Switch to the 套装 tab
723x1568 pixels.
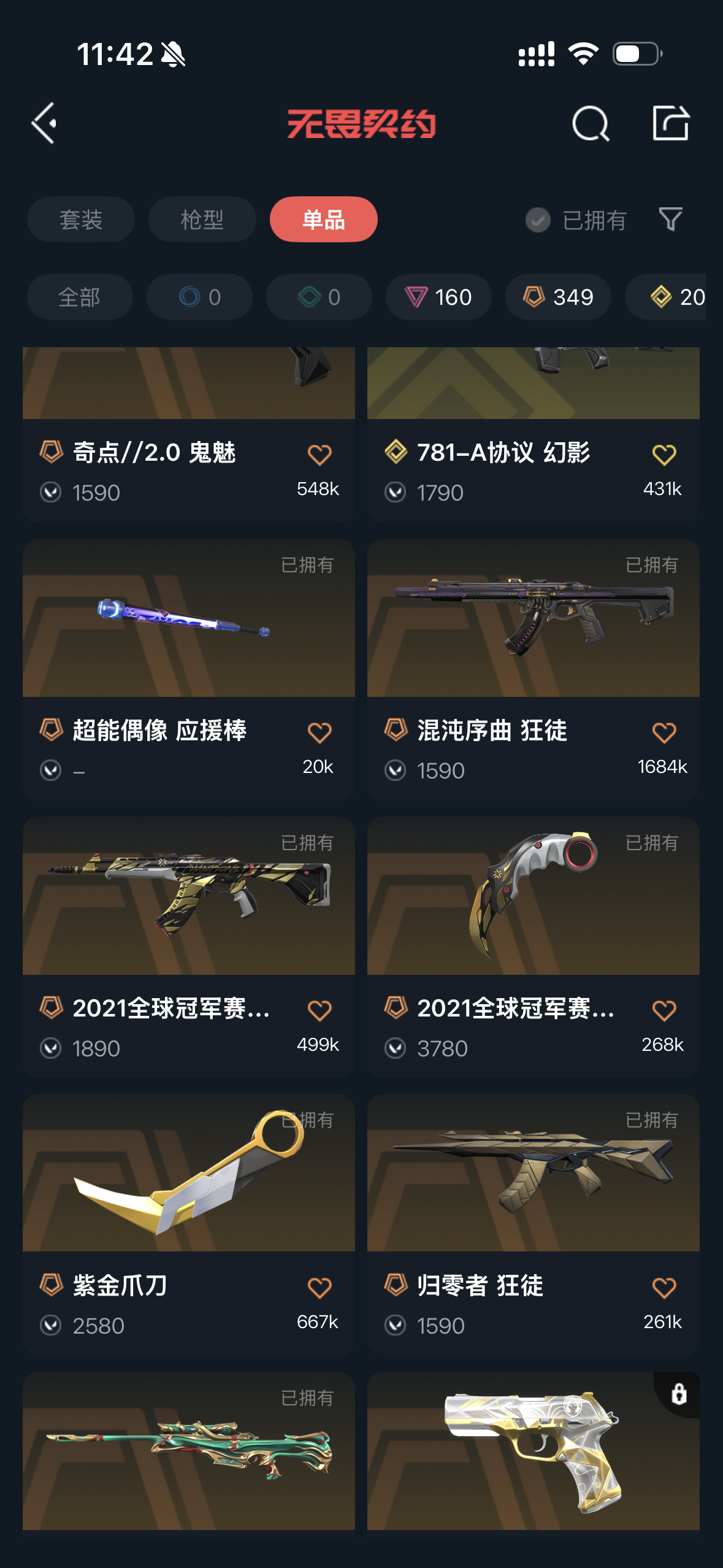[81, 220]
